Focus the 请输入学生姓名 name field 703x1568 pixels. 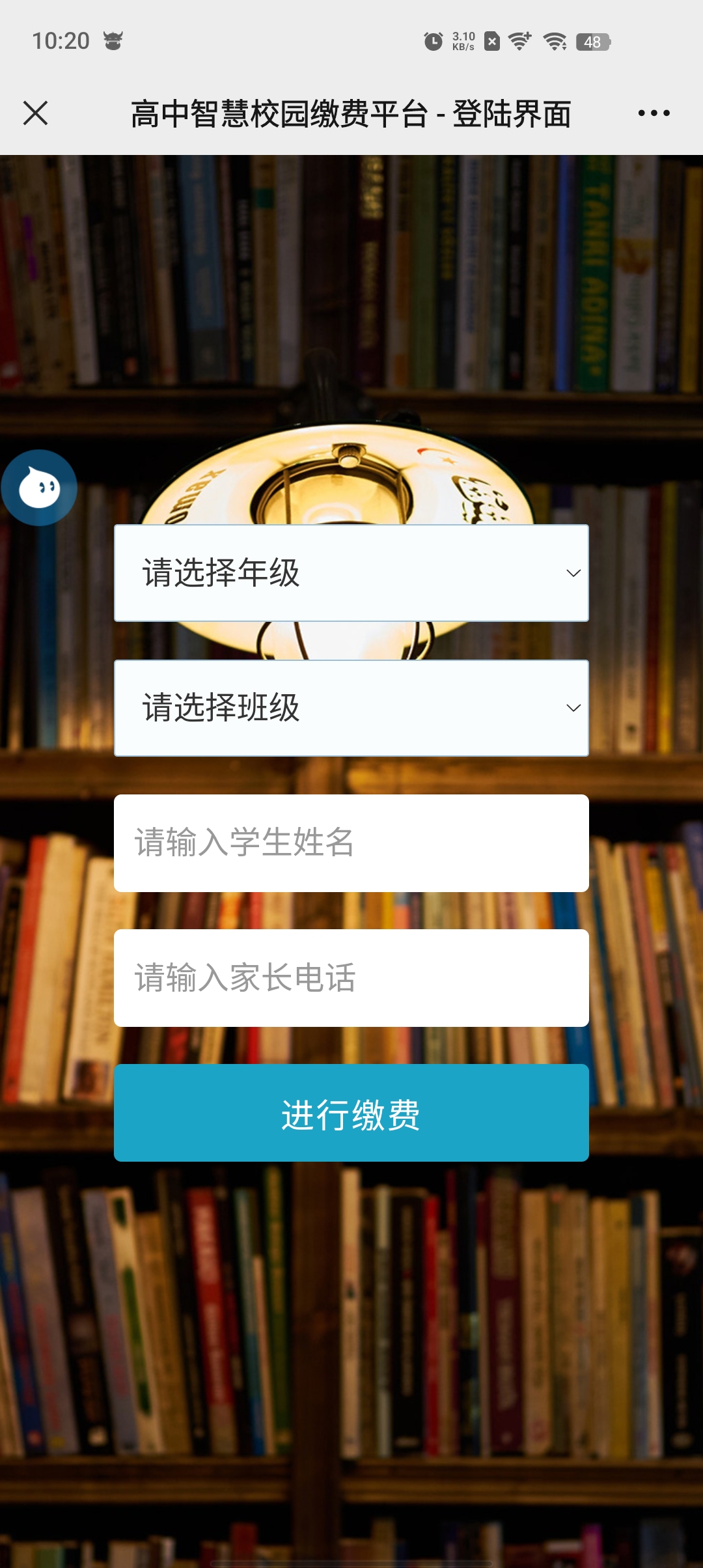351,843
